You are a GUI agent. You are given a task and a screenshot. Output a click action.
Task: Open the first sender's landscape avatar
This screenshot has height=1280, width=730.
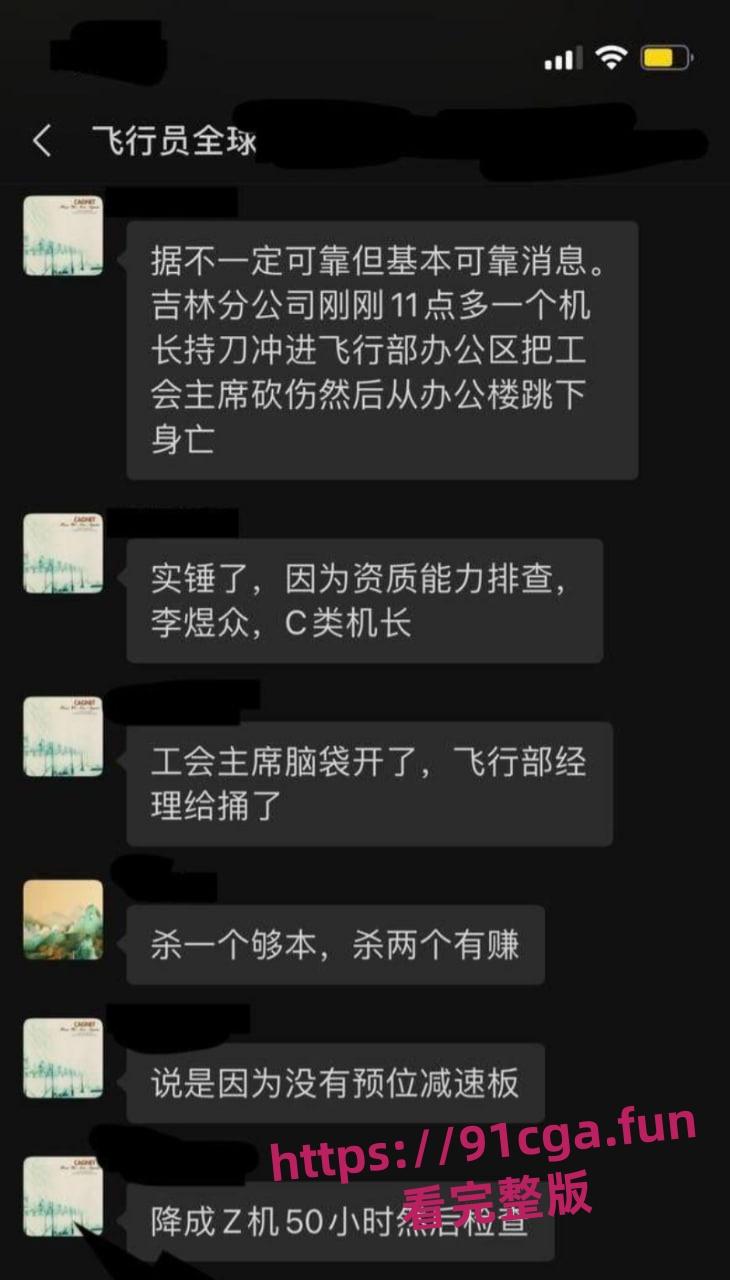coord(62,236)
